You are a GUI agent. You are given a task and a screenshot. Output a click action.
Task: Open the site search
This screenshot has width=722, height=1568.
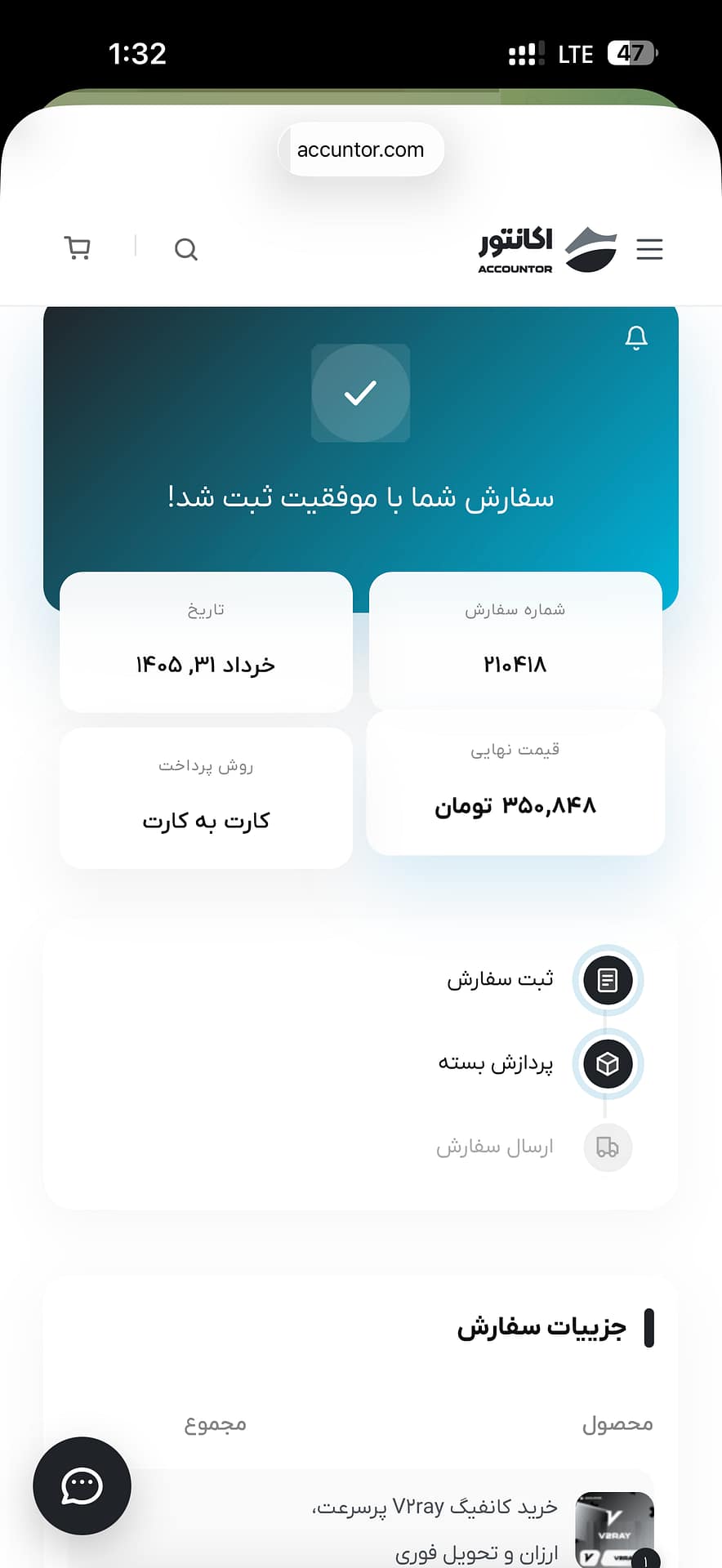tap(186, 249)
